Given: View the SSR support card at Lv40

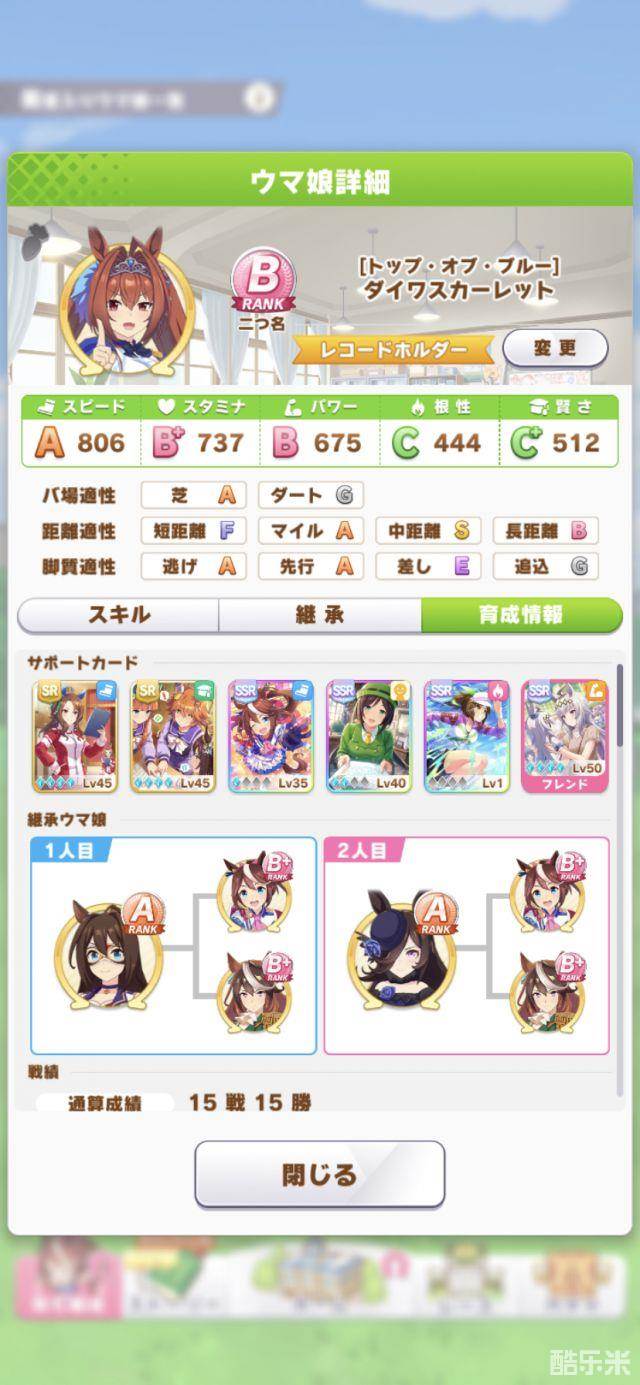Looking at the screenshot, I should point(368,736).
